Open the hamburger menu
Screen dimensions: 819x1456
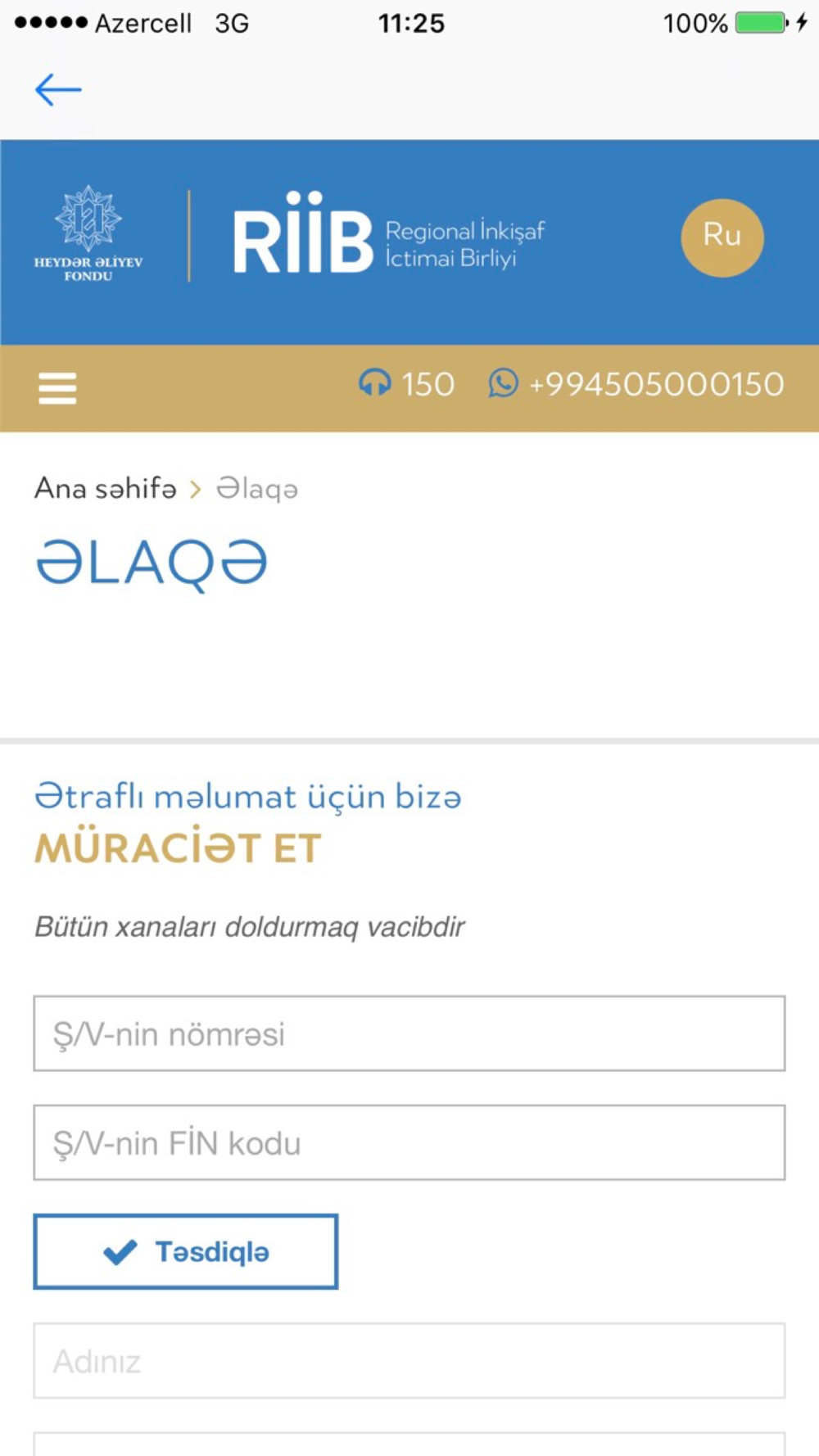(57, 388)
